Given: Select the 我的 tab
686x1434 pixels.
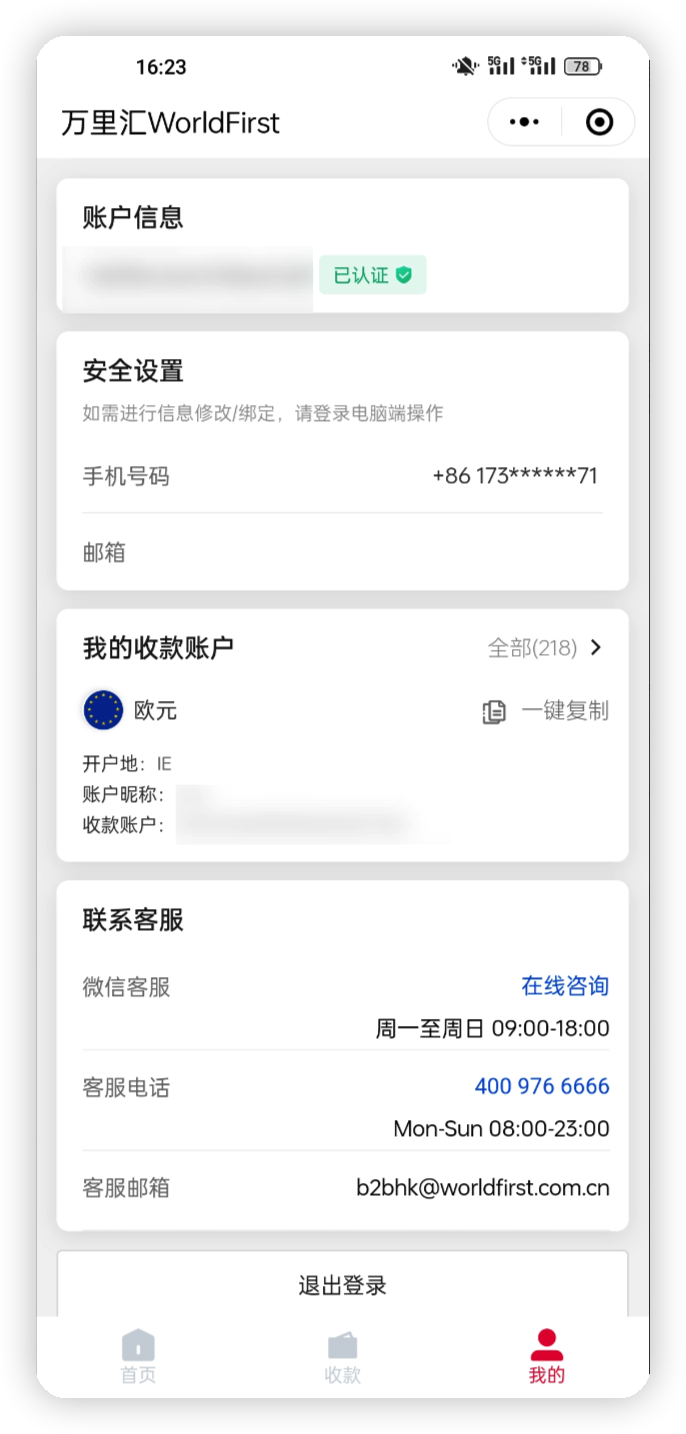Looking at the screenshot, I should (x=546, y=1357).
